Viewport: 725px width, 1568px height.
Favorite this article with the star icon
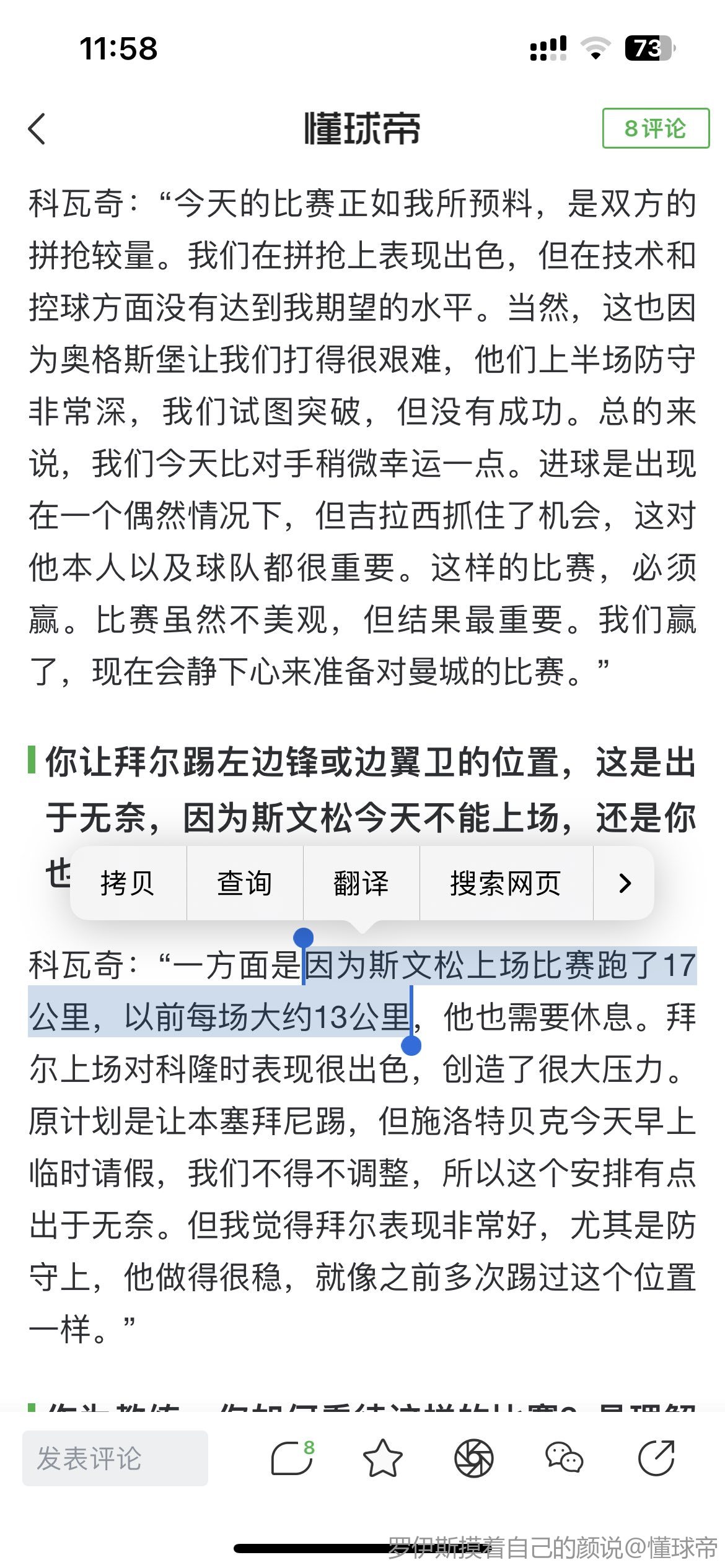pyautogui.click(x=382, y=1458)
